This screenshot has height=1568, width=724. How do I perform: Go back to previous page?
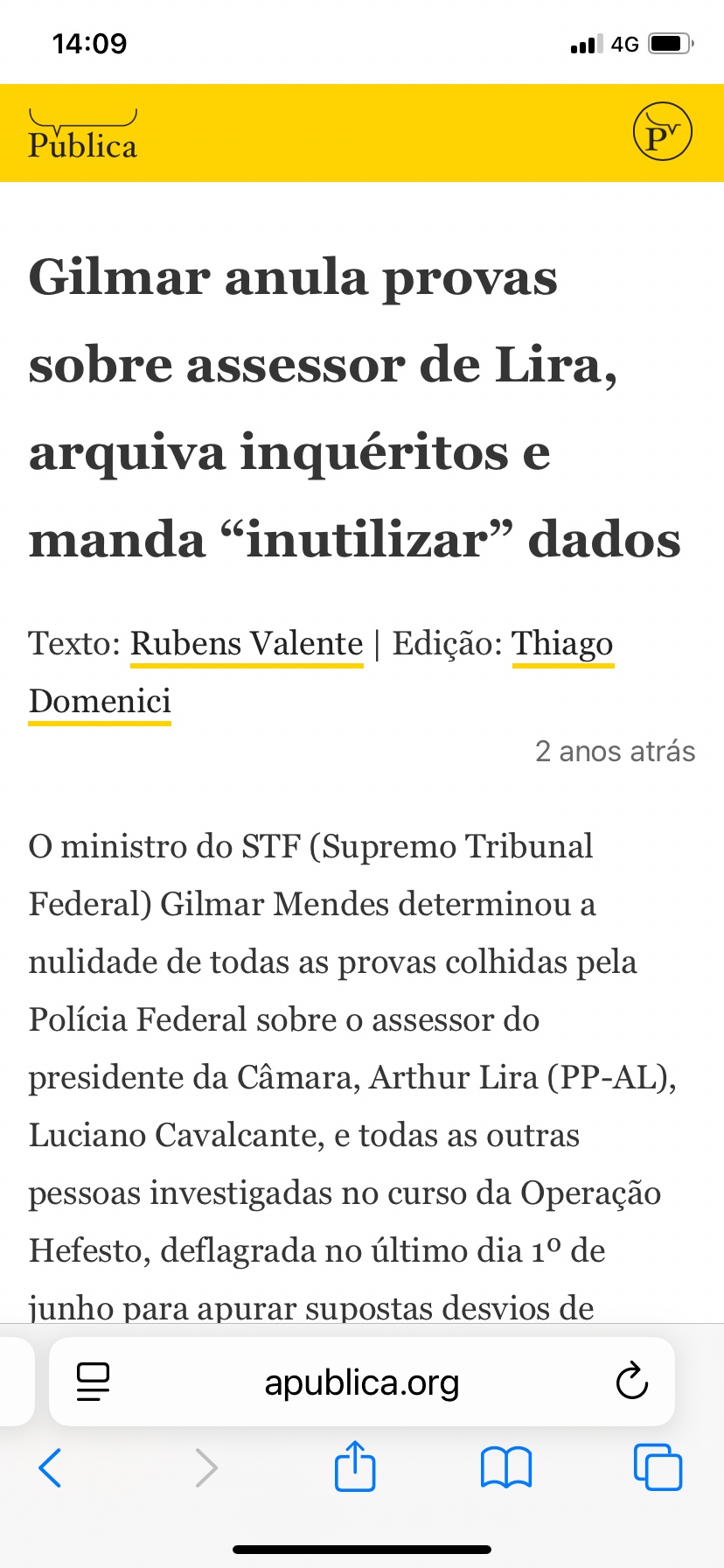point(51,1467)
